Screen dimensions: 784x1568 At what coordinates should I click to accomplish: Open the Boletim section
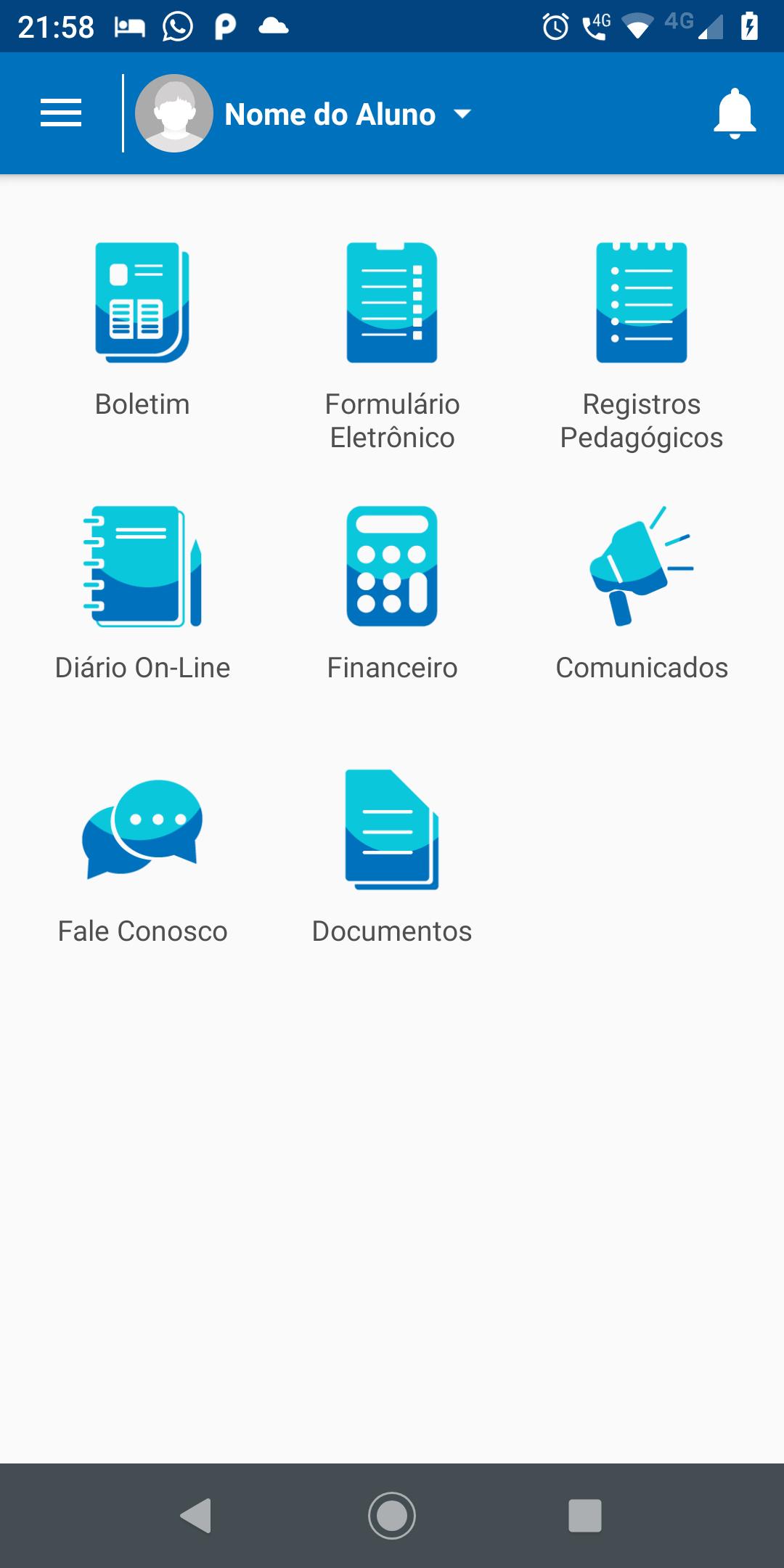(x=142, y=330)
